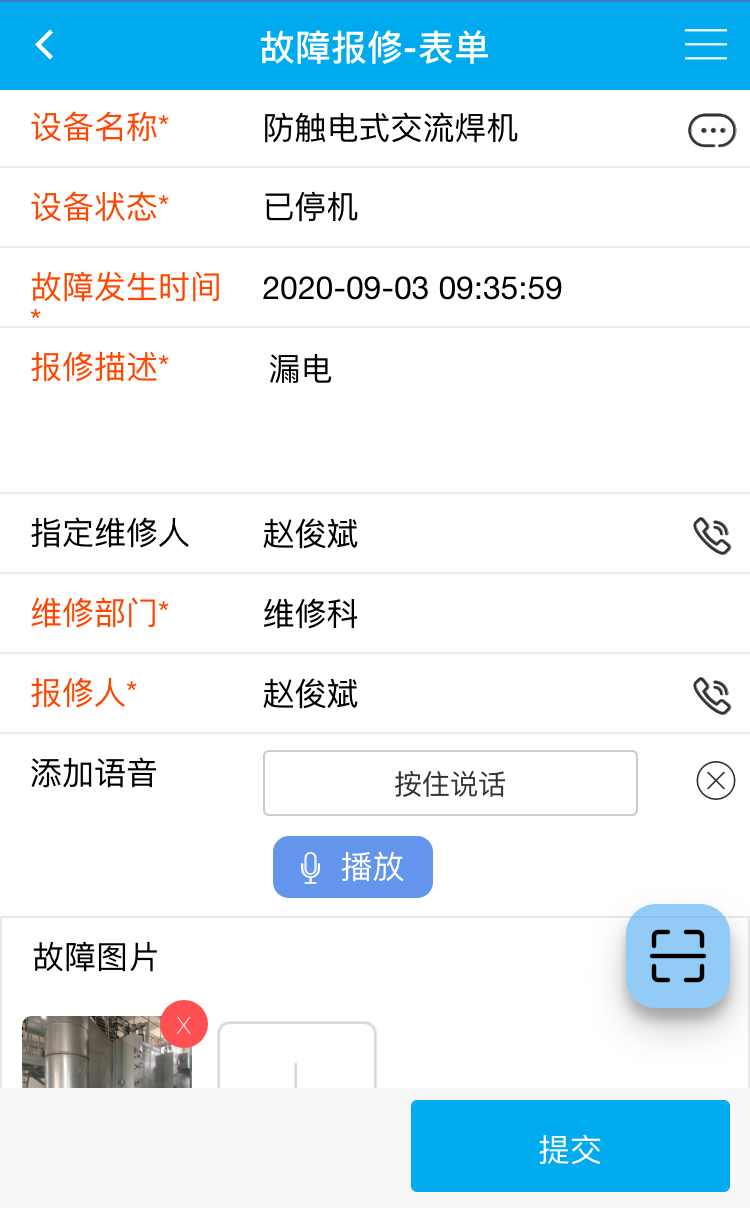Play the recorded voice with 播放
The width and height of the screenshot is (750, 1208).
click(x=353, y=867)
